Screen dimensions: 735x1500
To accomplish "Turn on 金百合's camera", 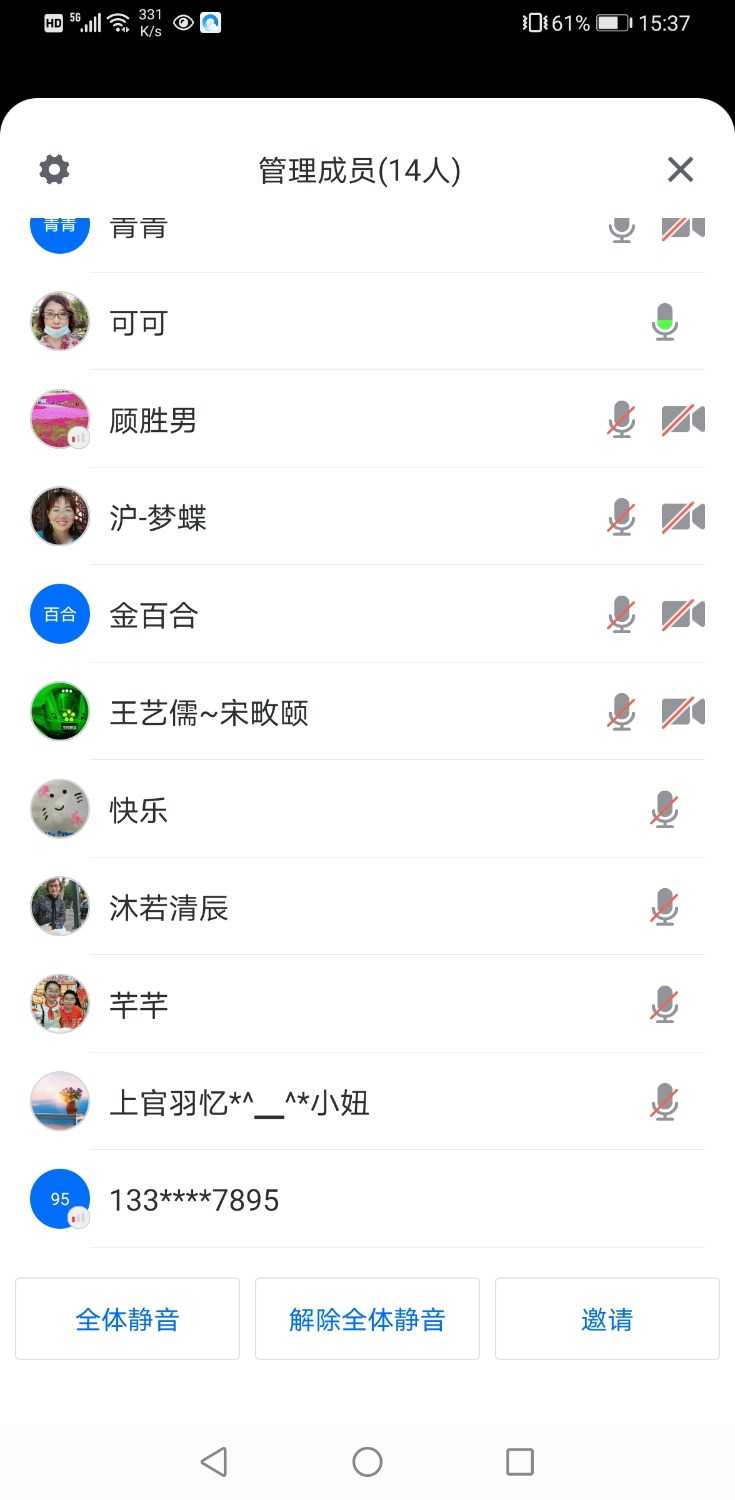I will [682, 614].
